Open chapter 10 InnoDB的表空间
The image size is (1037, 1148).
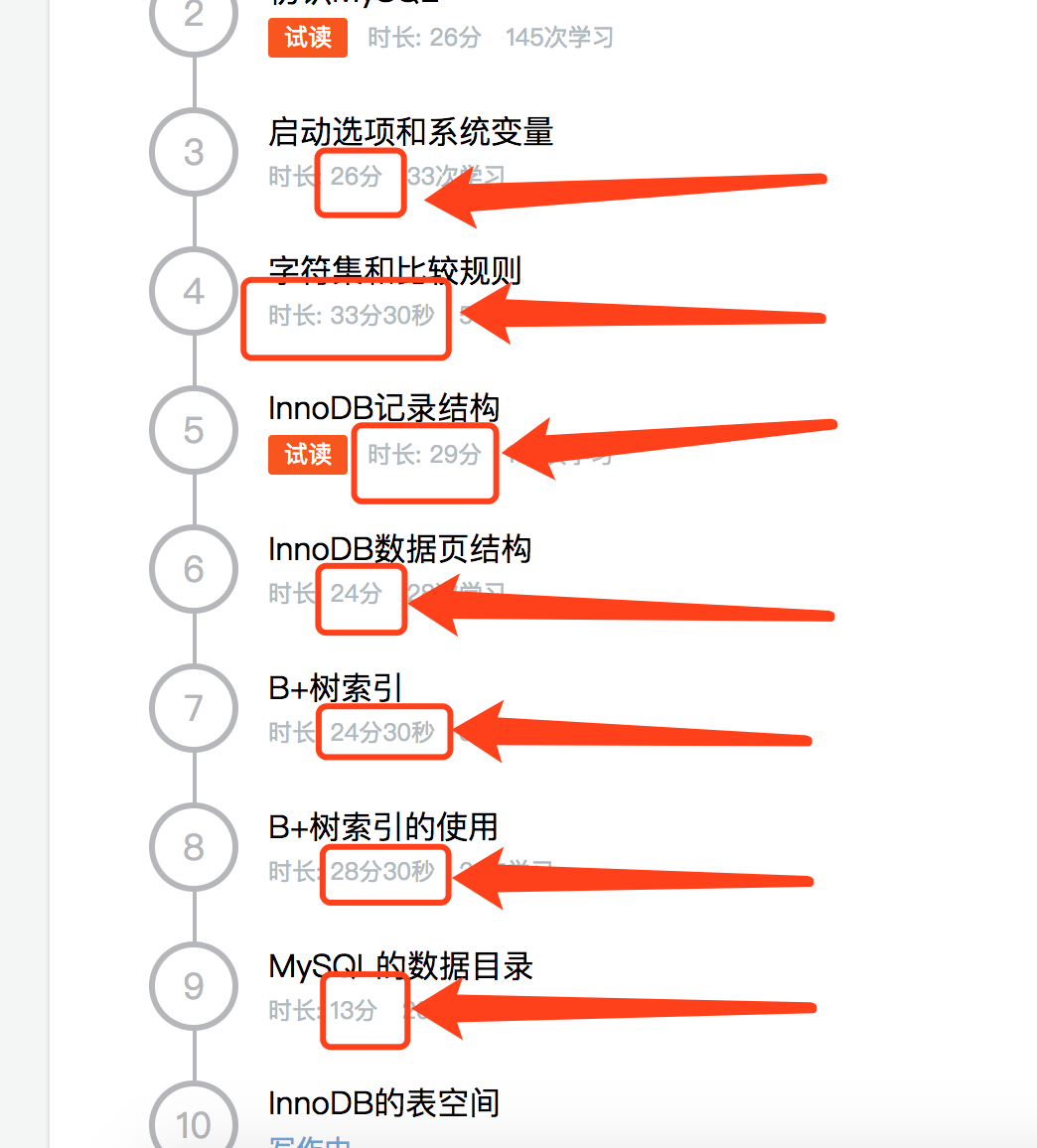tap(383, 1103)
